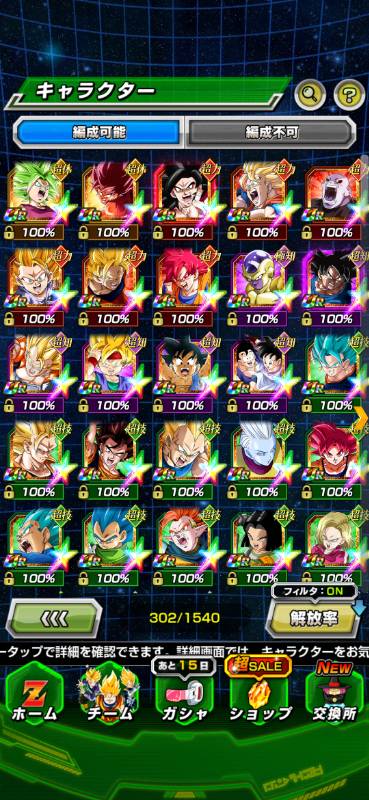This screenshot has height=800, width=369.
Task: Open the フィルタ ON filter label
Action: [321, 591]
